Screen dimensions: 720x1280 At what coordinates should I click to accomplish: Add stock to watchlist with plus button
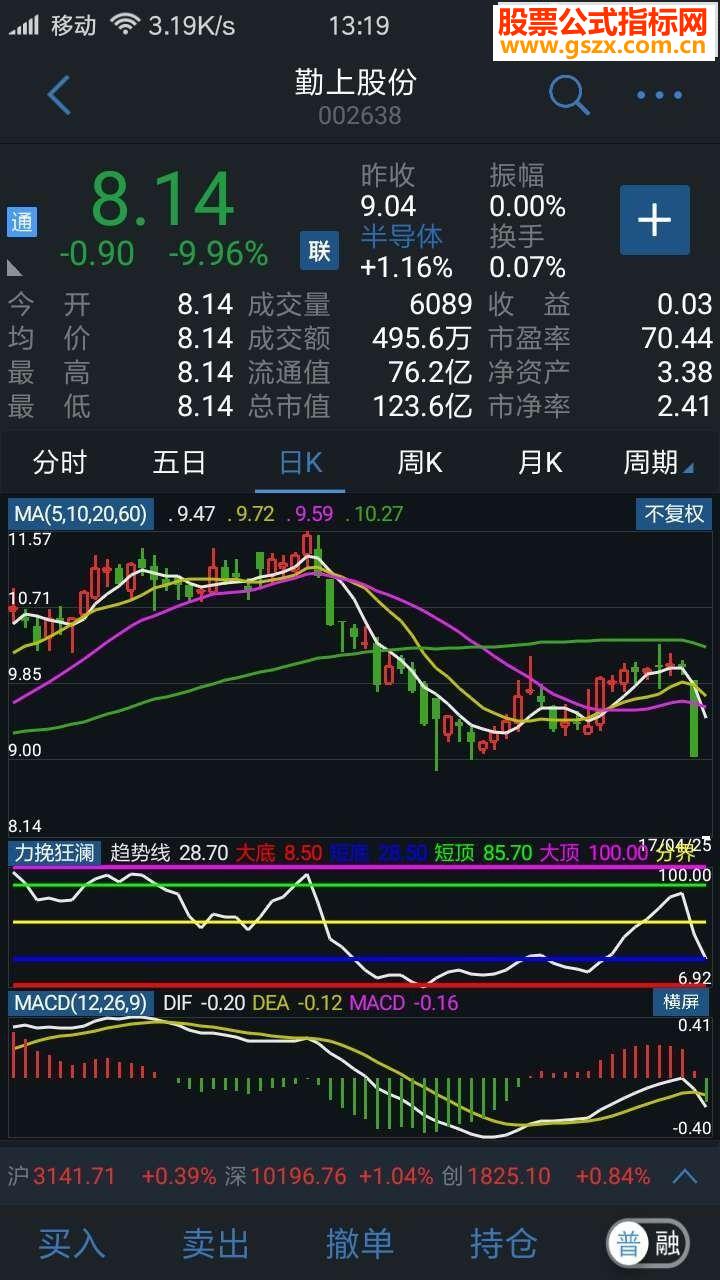pyautogui.click(x=655, y=220)
